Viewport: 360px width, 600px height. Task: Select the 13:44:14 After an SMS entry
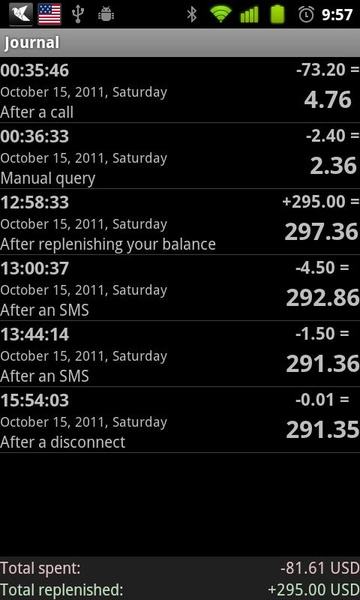click(x=180, y=354)
